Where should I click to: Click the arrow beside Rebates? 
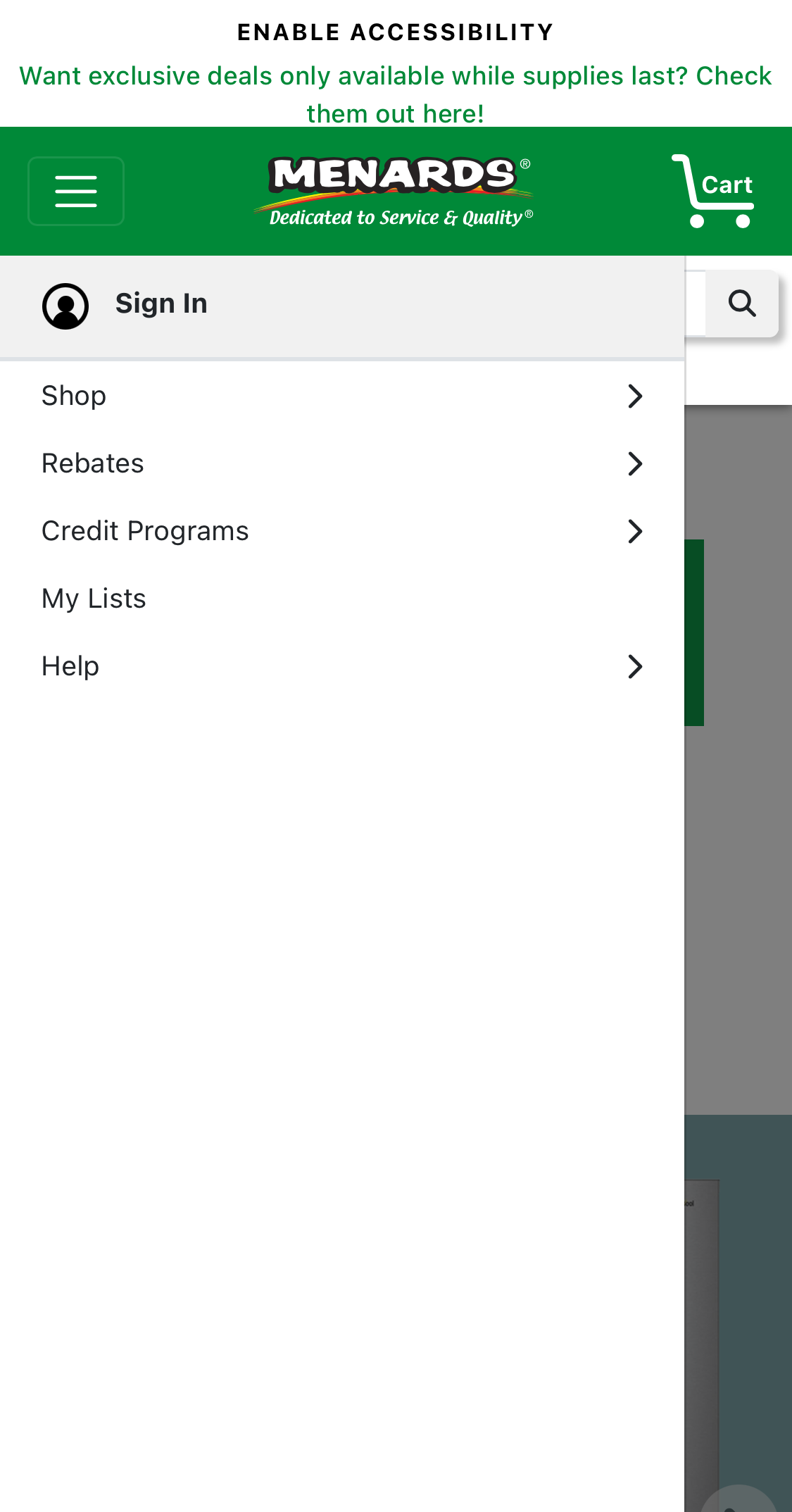(634, 463)
